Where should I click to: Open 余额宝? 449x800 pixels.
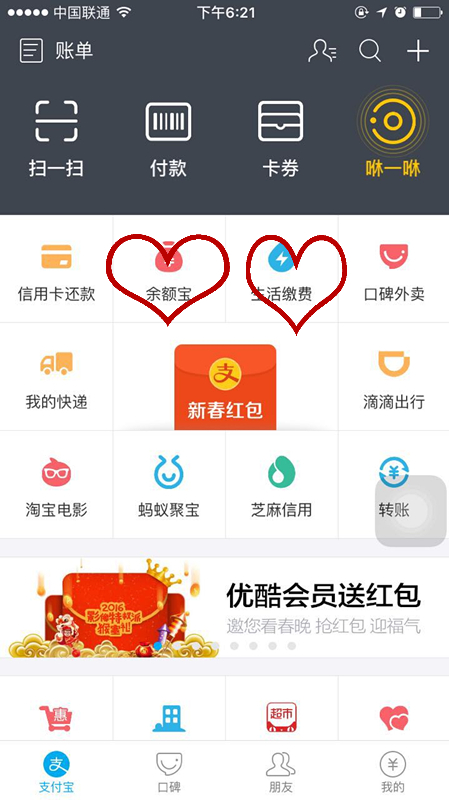tap(169, 269)
